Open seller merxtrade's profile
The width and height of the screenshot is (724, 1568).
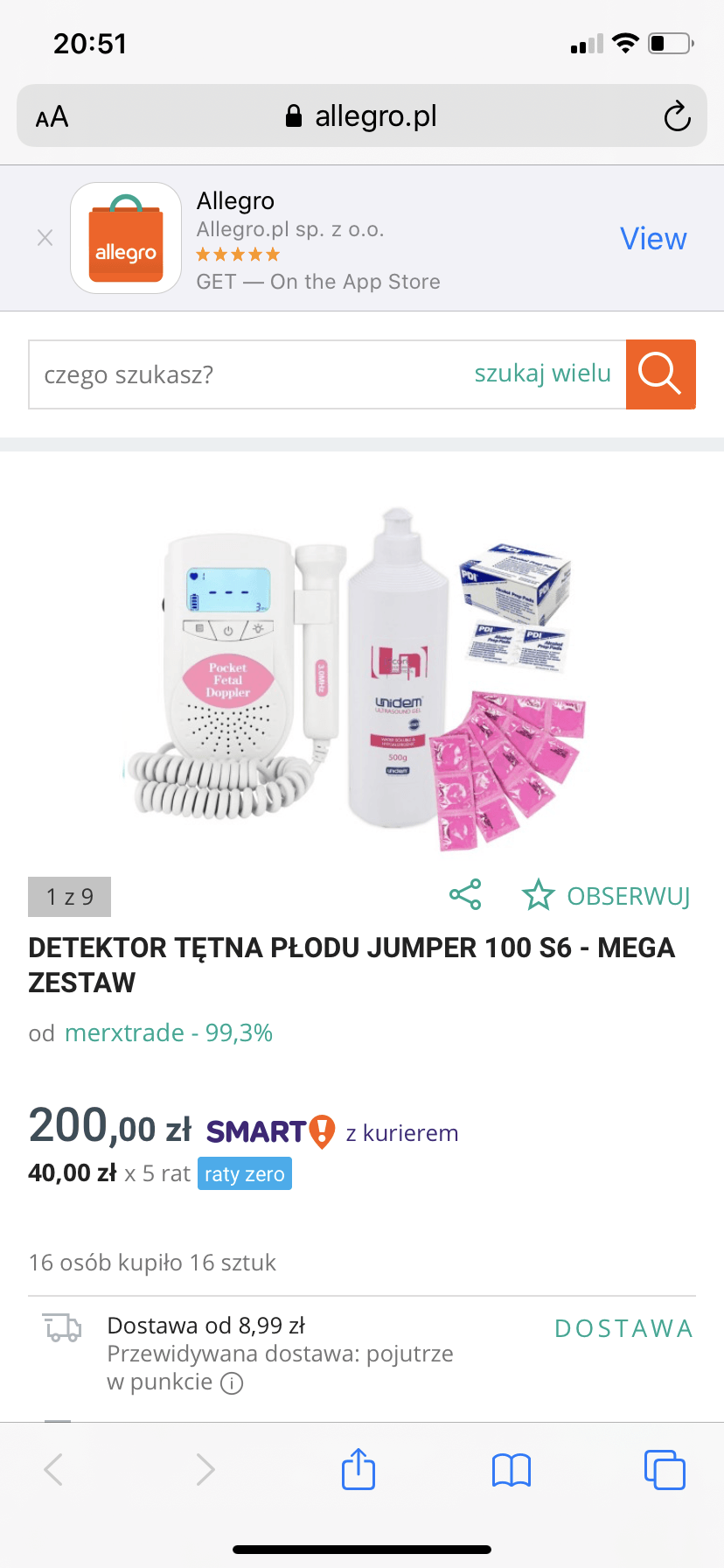pyautogui.click(x=168, y=1033)
